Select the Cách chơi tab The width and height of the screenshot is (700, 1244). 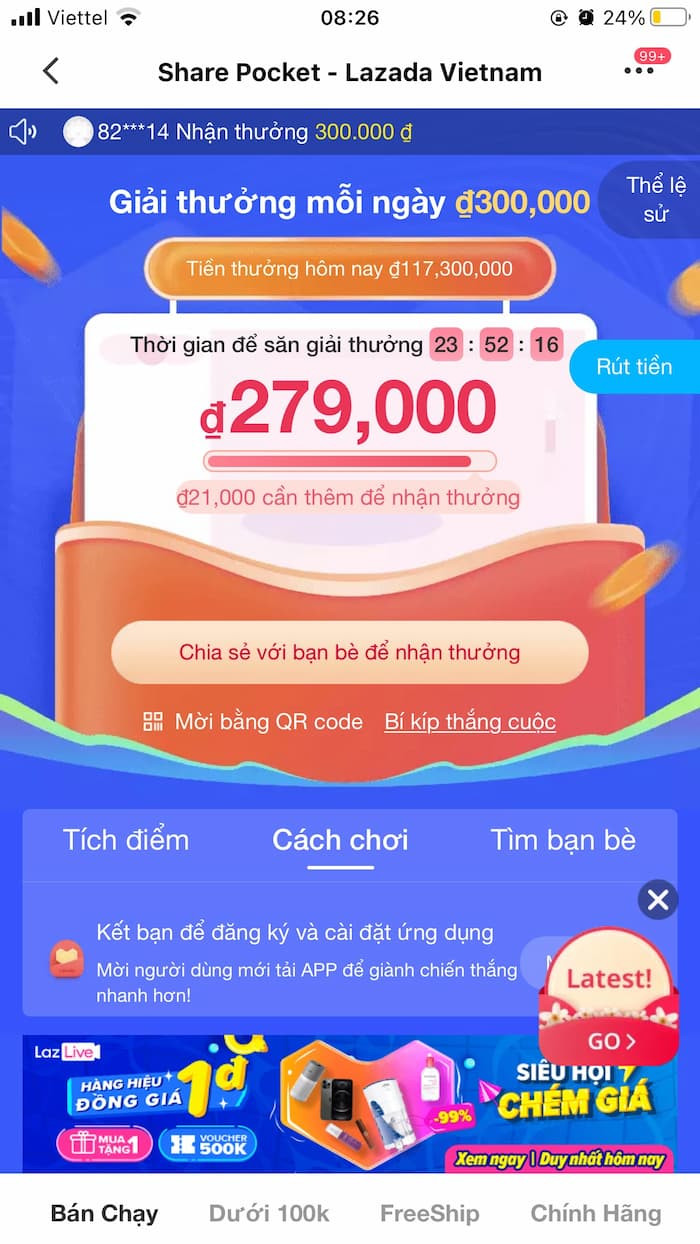340,840
